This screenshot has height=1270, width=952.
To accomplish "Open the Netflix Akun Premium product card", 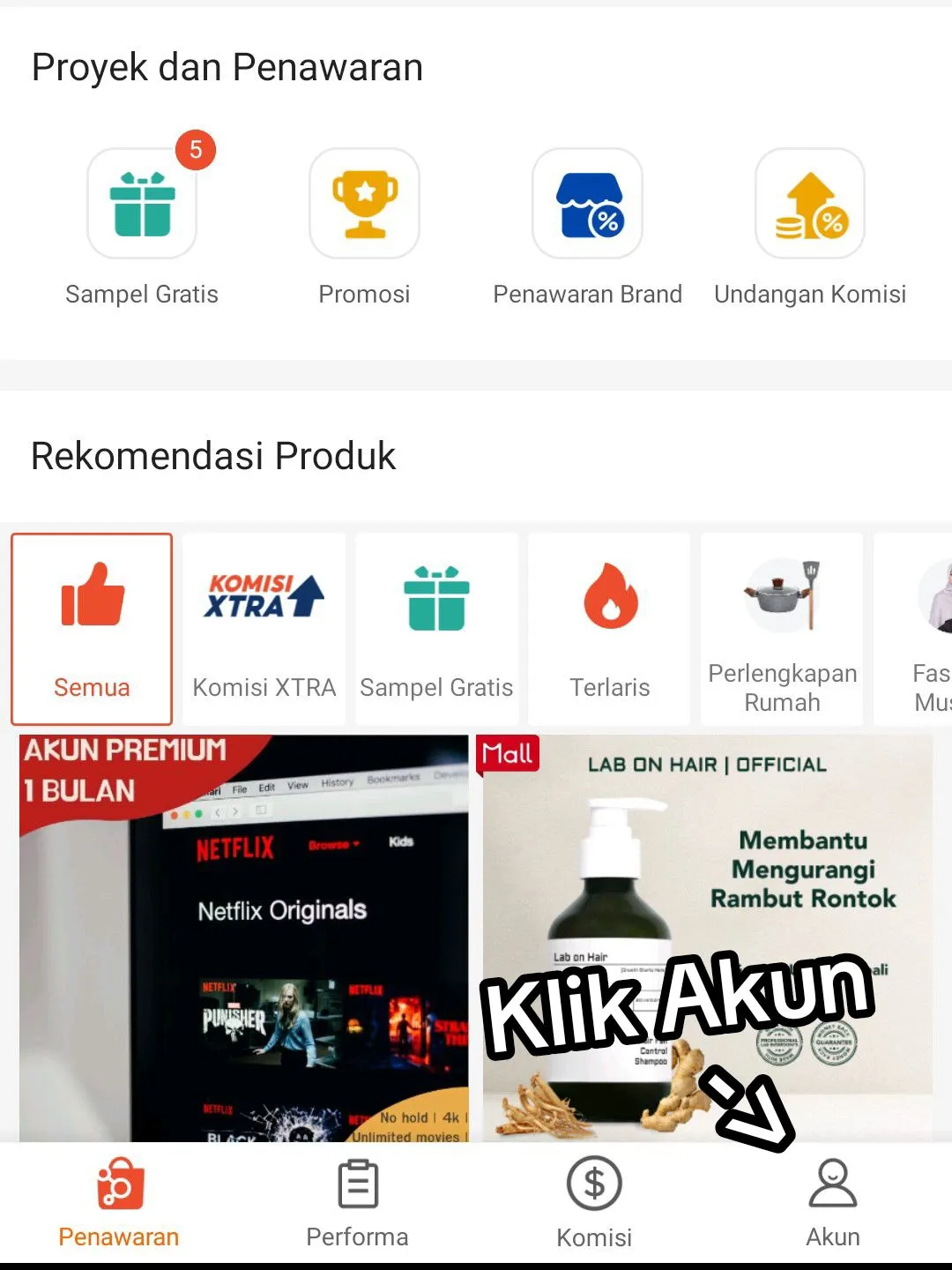I will pos(244,935).
